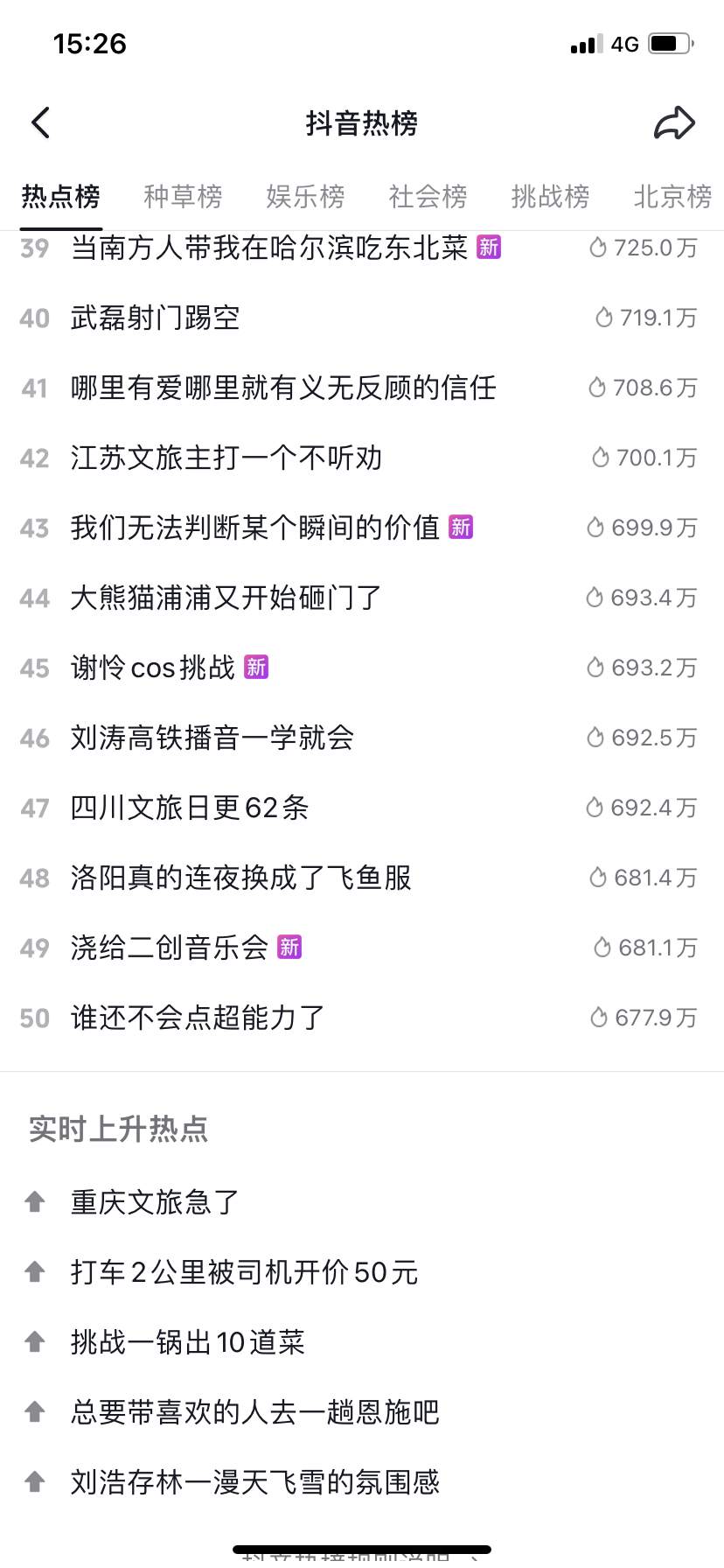Switch to the 种草榜 tab

pos(183,197)
